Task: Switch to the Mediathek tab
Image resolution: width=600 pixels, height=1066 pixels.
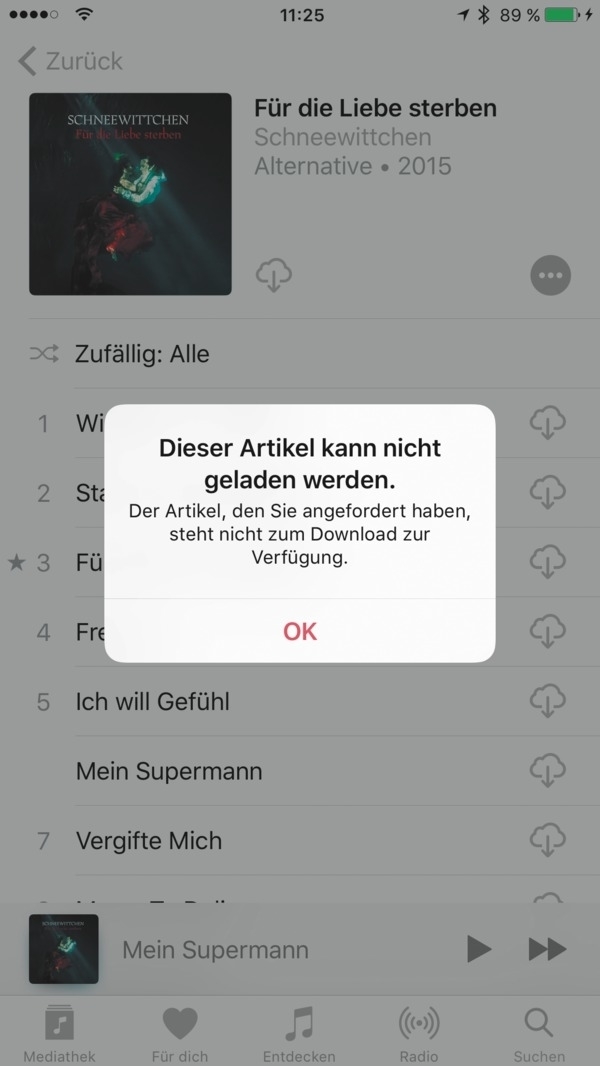Action: point(60,1033)
